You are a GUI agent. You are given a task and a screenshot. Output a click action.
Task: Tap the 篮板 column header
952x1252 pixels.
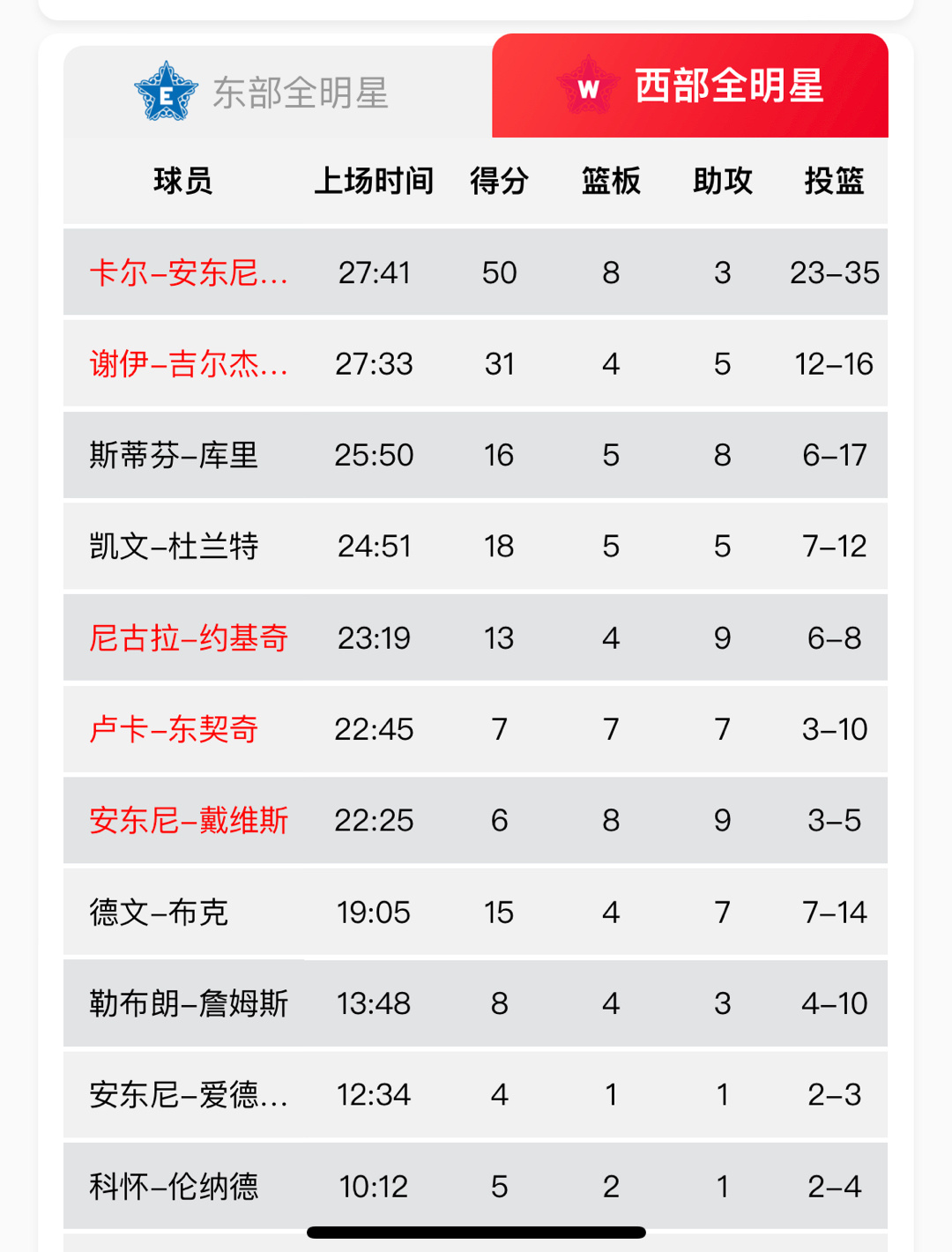pyautogui.click(x=611, y=181)
